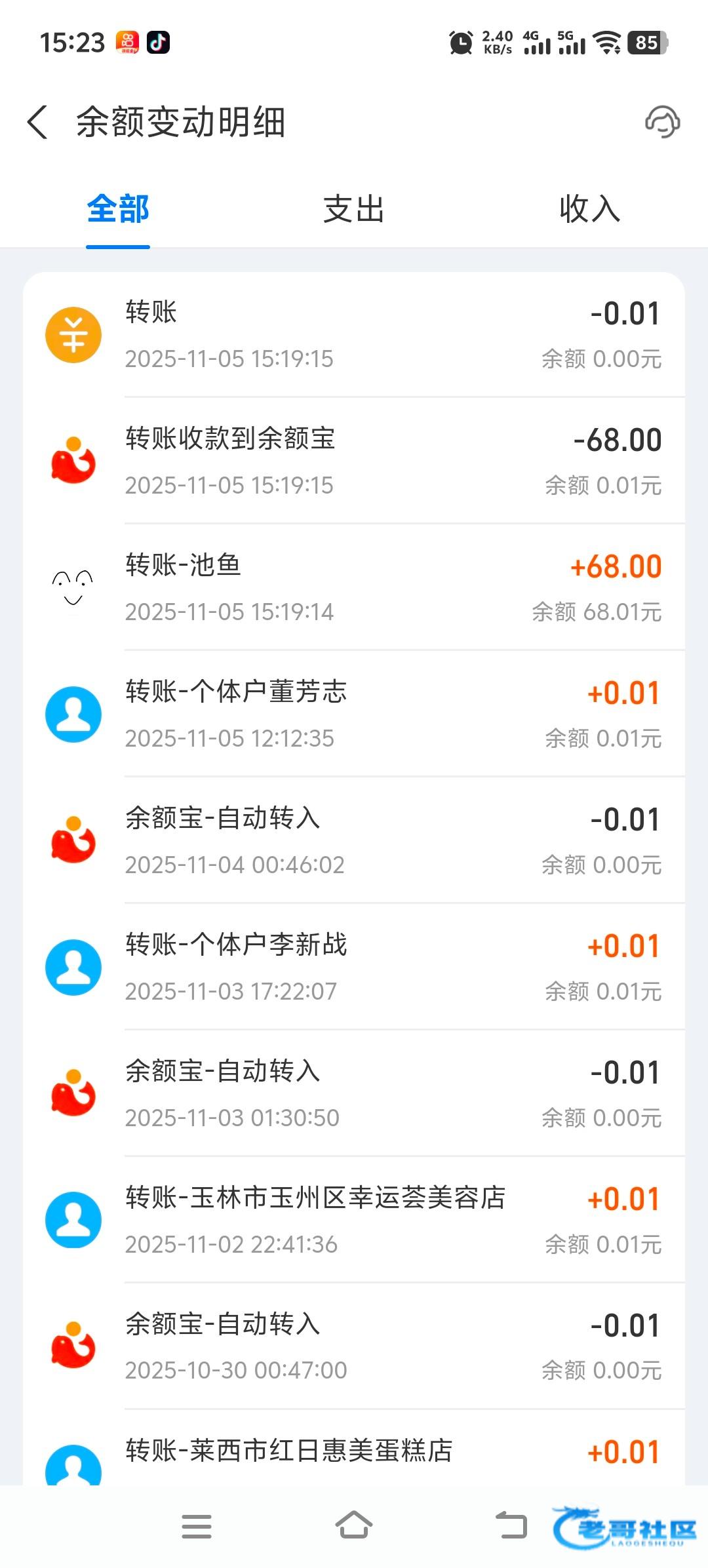Screen dimensions: 708x1568
Task: Open the 转账收款到余额宝 -68.00 record
Action: tap(354, 461)
